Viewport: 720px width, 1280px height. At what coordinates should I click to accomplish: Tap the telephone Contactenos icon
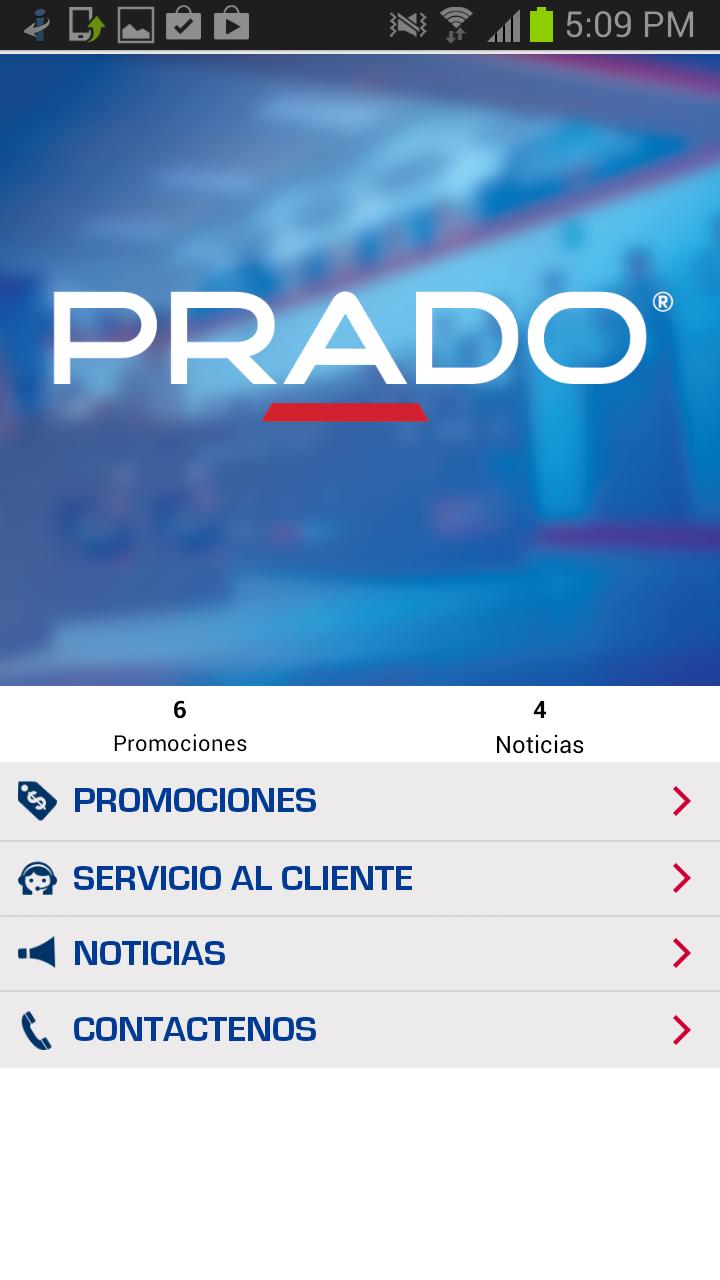35,1029
